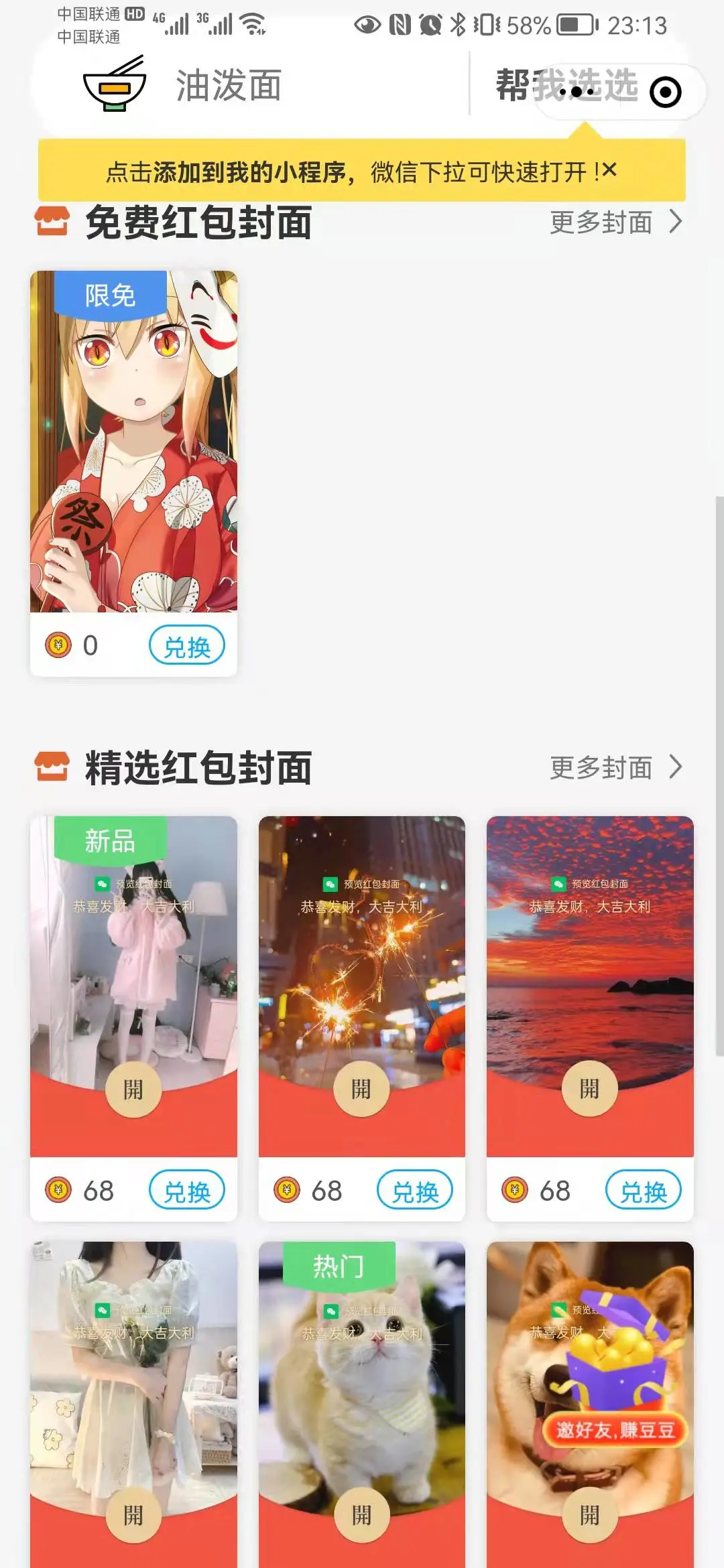The width and height of the screenshot is (724, 1568).
Task: Open 更多封面 for 免费红包封面
Action: 615,222
